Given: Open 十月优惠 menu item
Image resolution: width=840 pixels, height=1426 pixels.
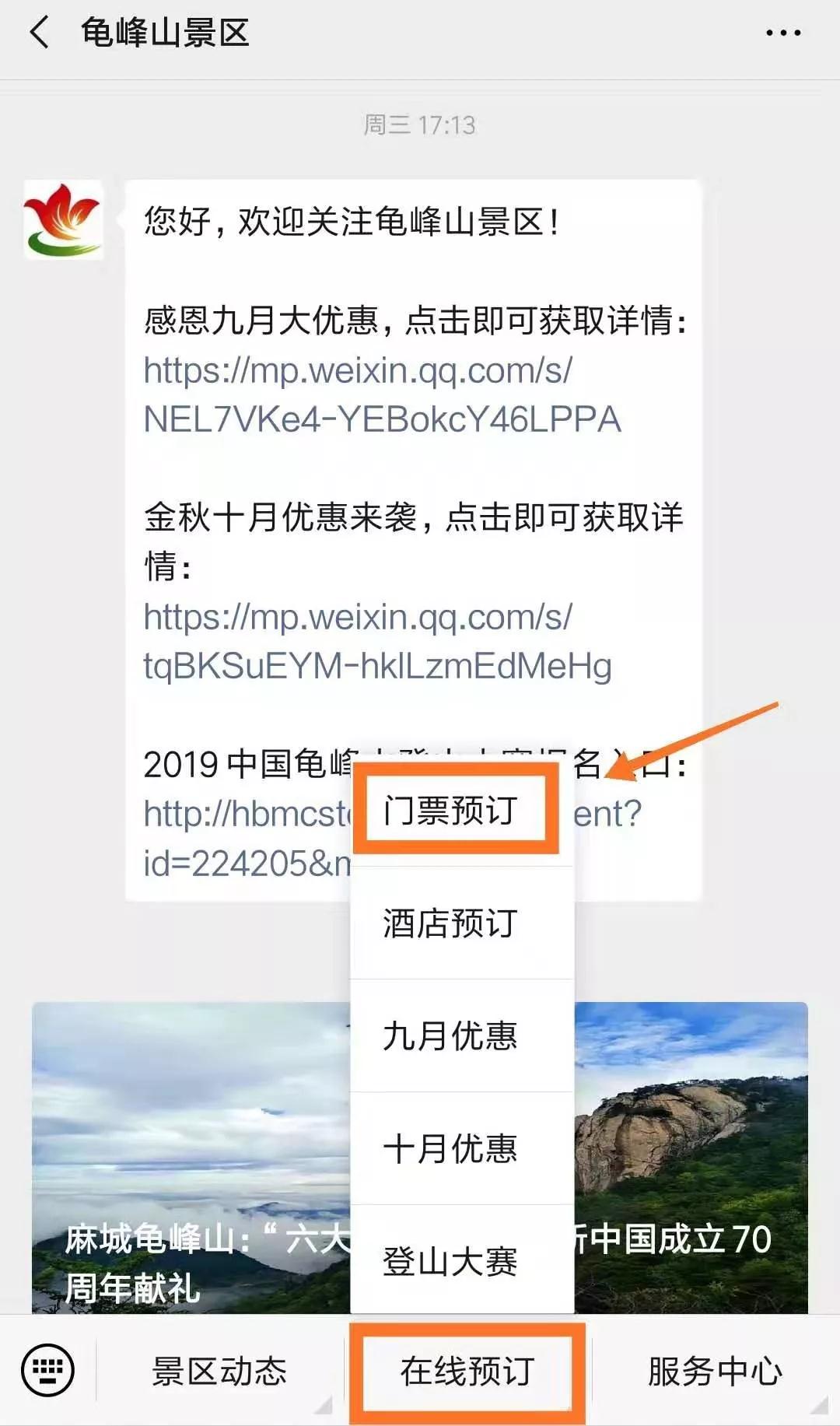Looking at the screenshot, I should (x=451, y=1149).
